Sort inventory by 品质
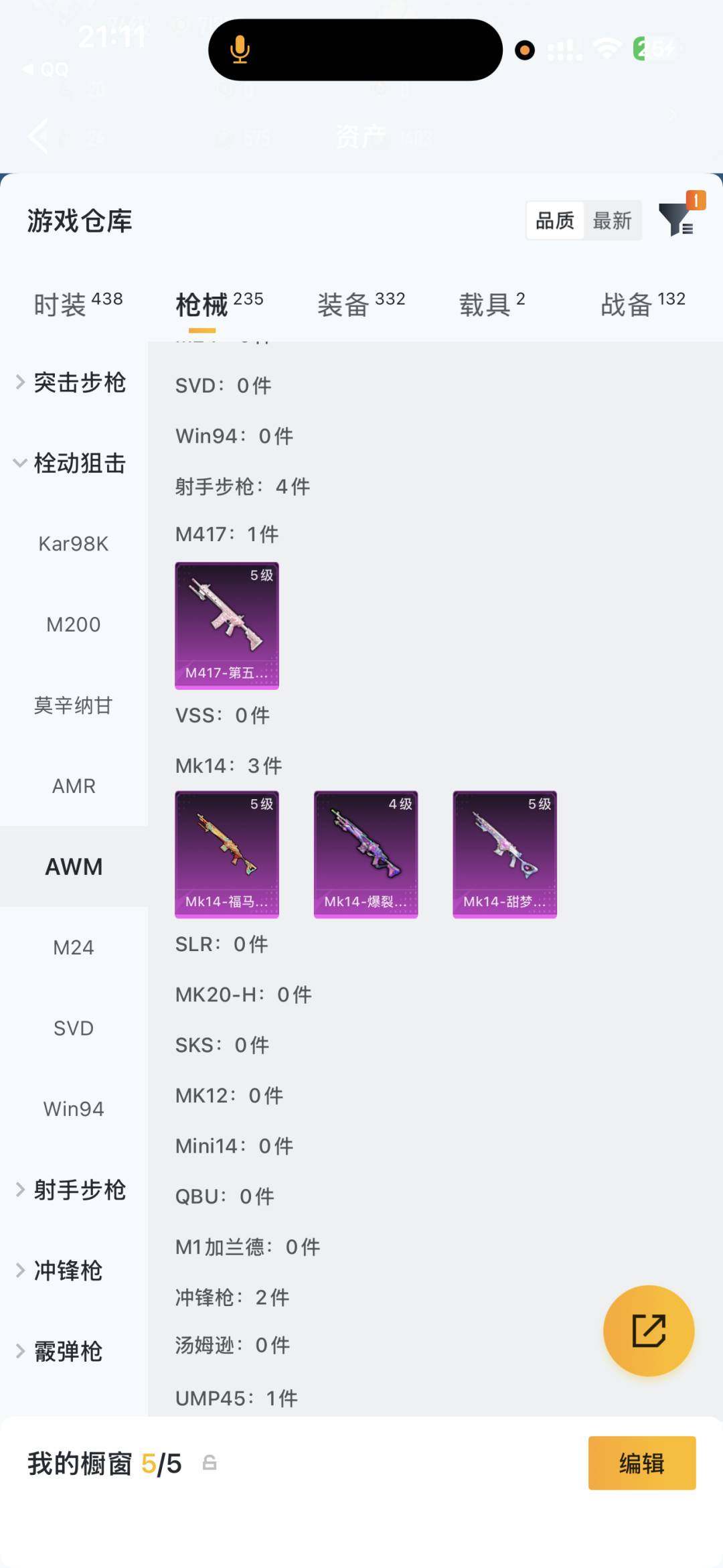The image size is (723, 1568). tap(555, 220)
